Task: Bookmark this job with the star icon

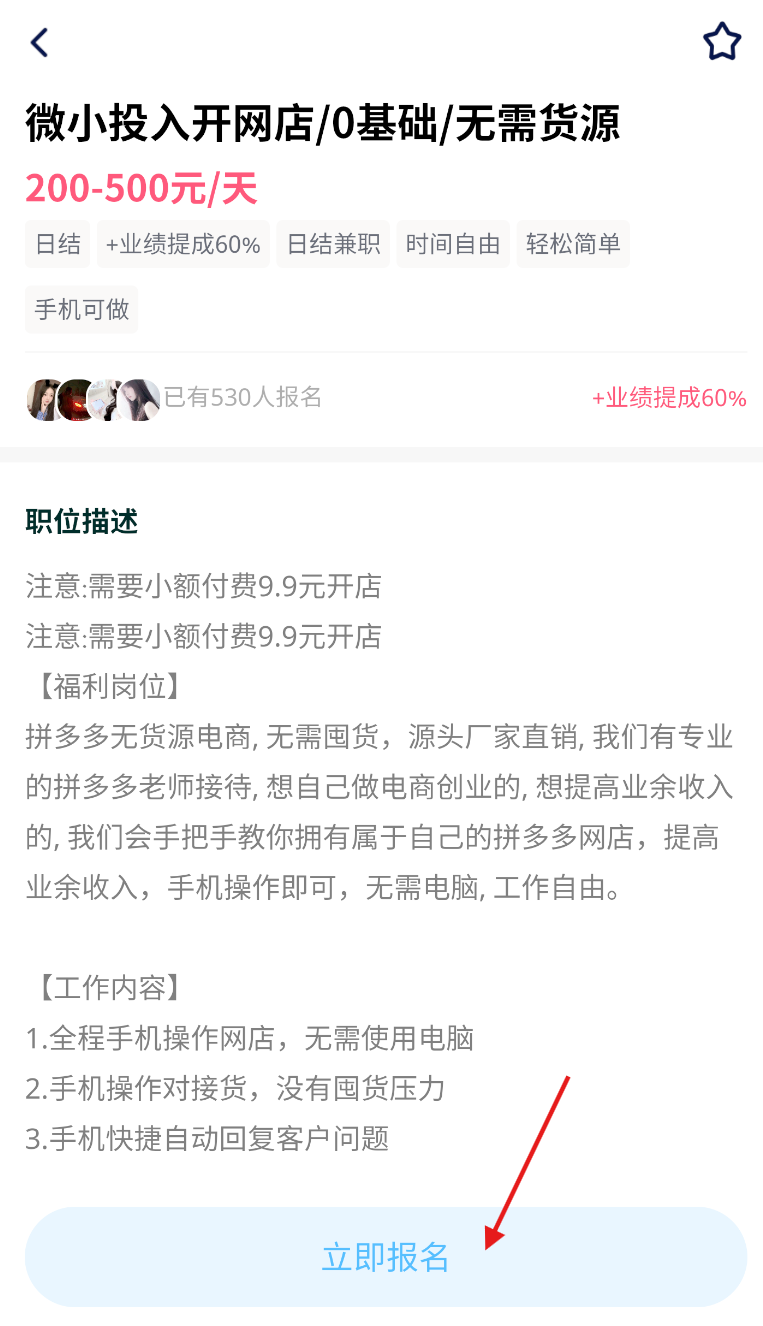Action: (x=721, y=42)
